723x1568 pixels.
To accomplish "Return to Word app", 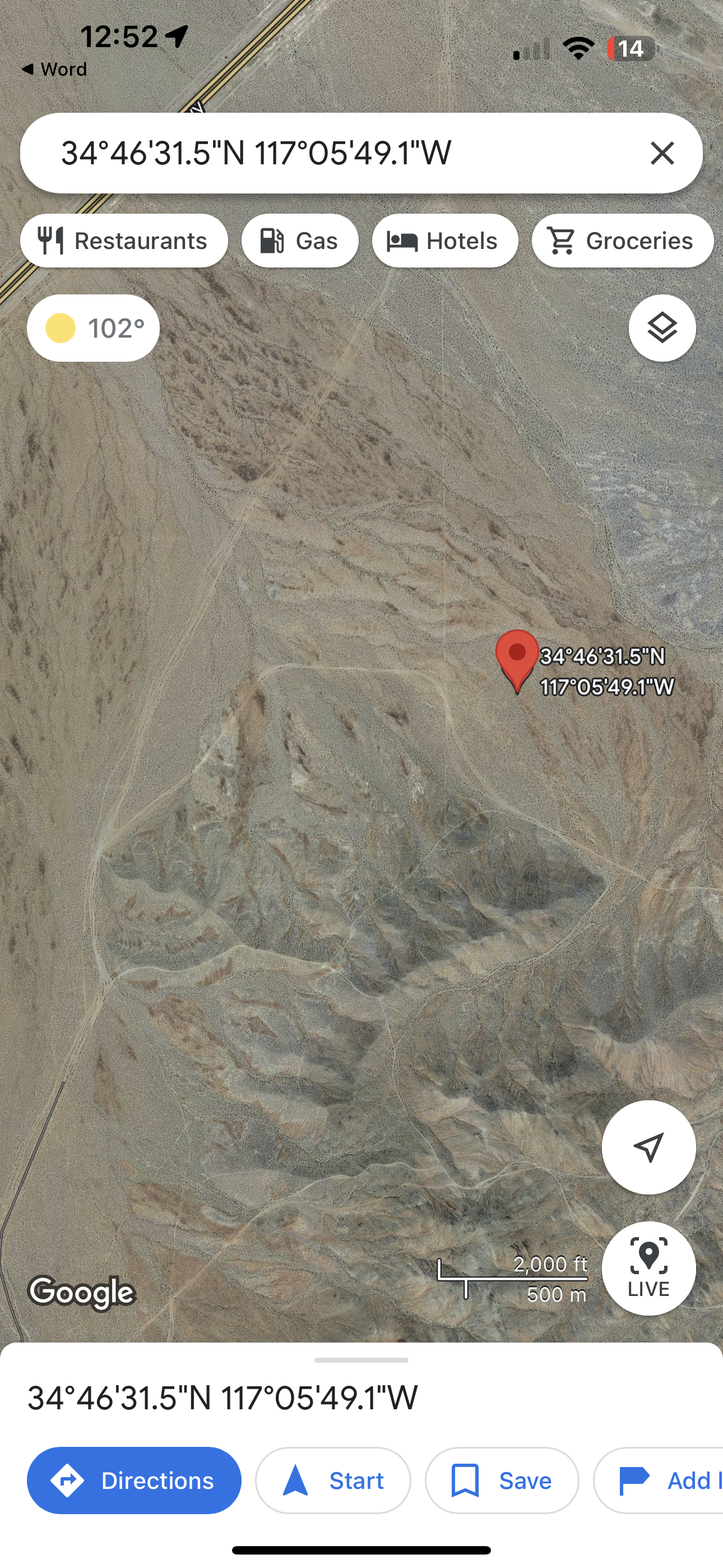I will [x=54, y=70].
